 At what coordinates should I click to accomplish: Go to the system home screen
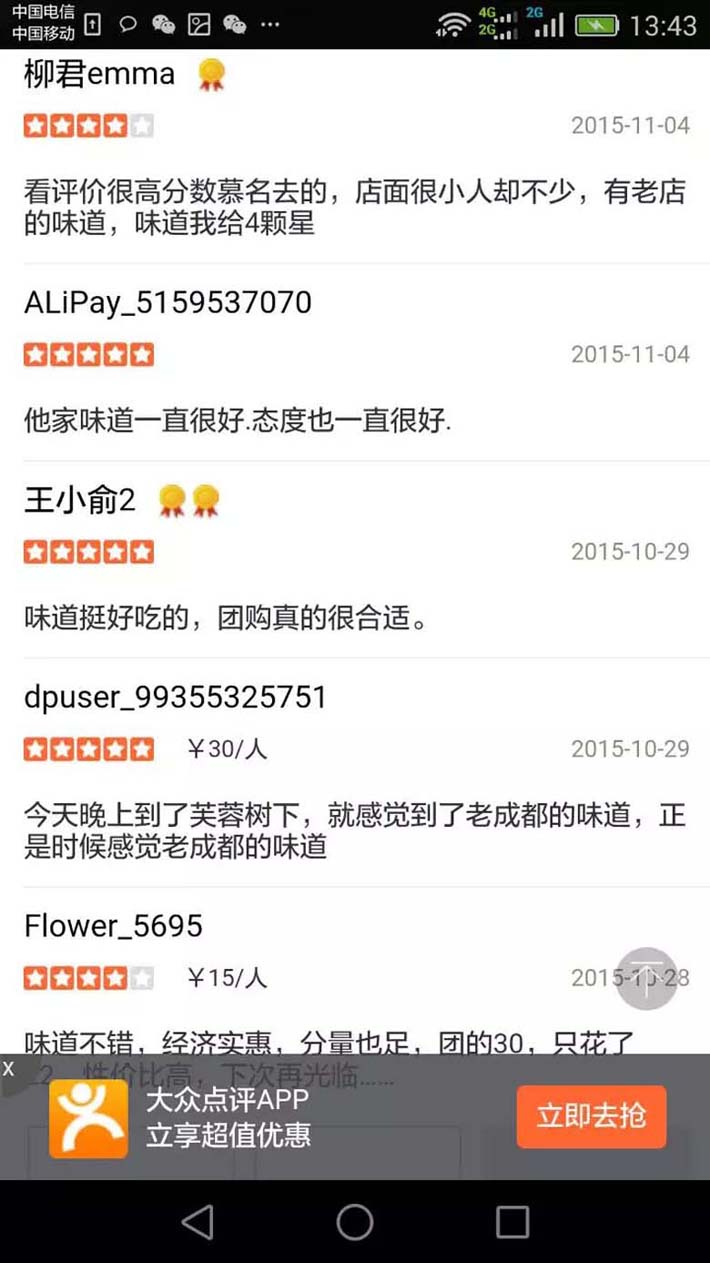click(x=355, y=1221)
